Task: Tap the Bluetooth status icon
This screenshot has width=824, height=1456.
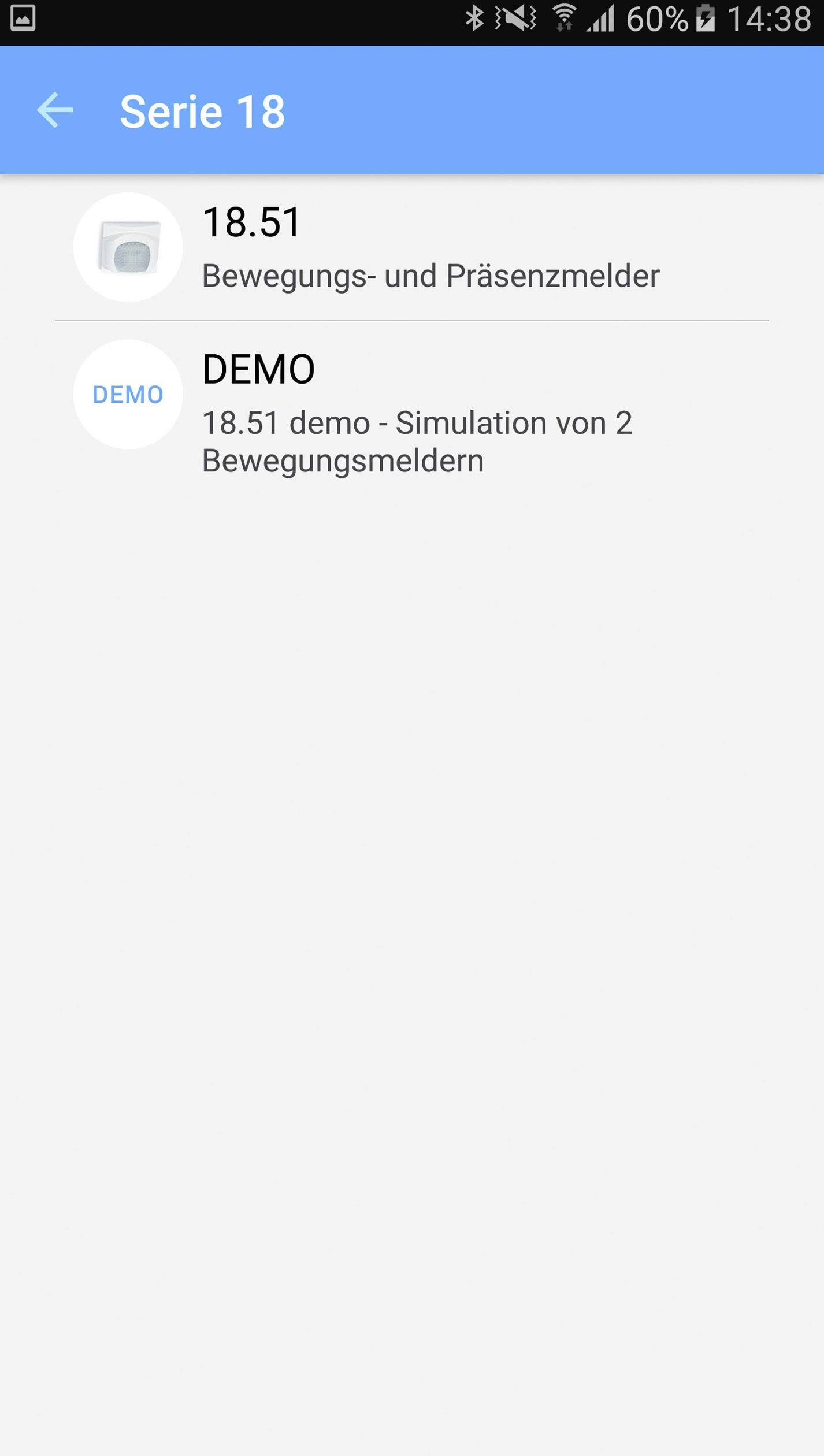Action: pos(475,17)
